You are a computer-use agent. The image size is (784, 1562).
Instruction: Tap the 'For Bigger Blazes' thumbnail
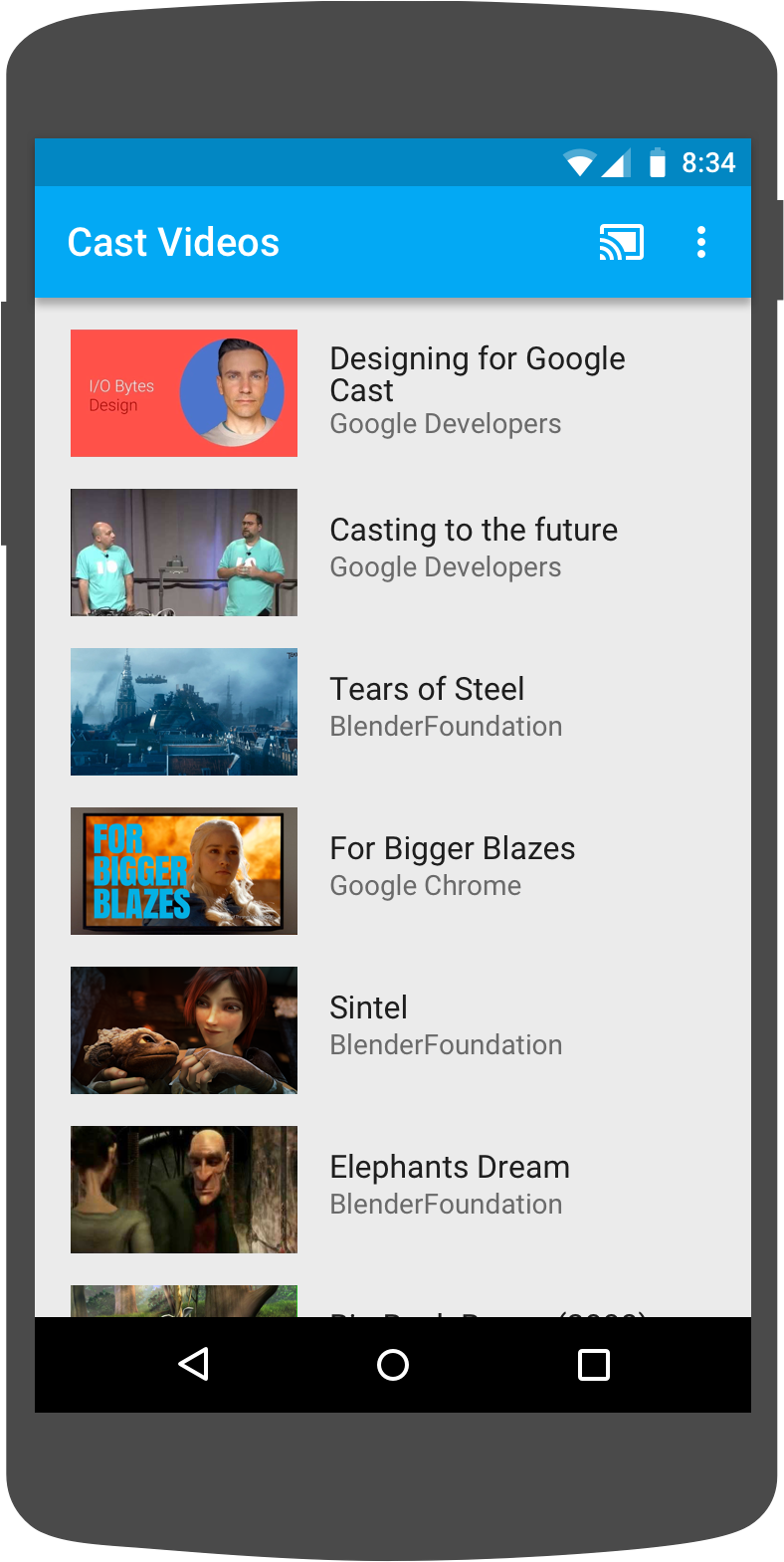point(183,871)
